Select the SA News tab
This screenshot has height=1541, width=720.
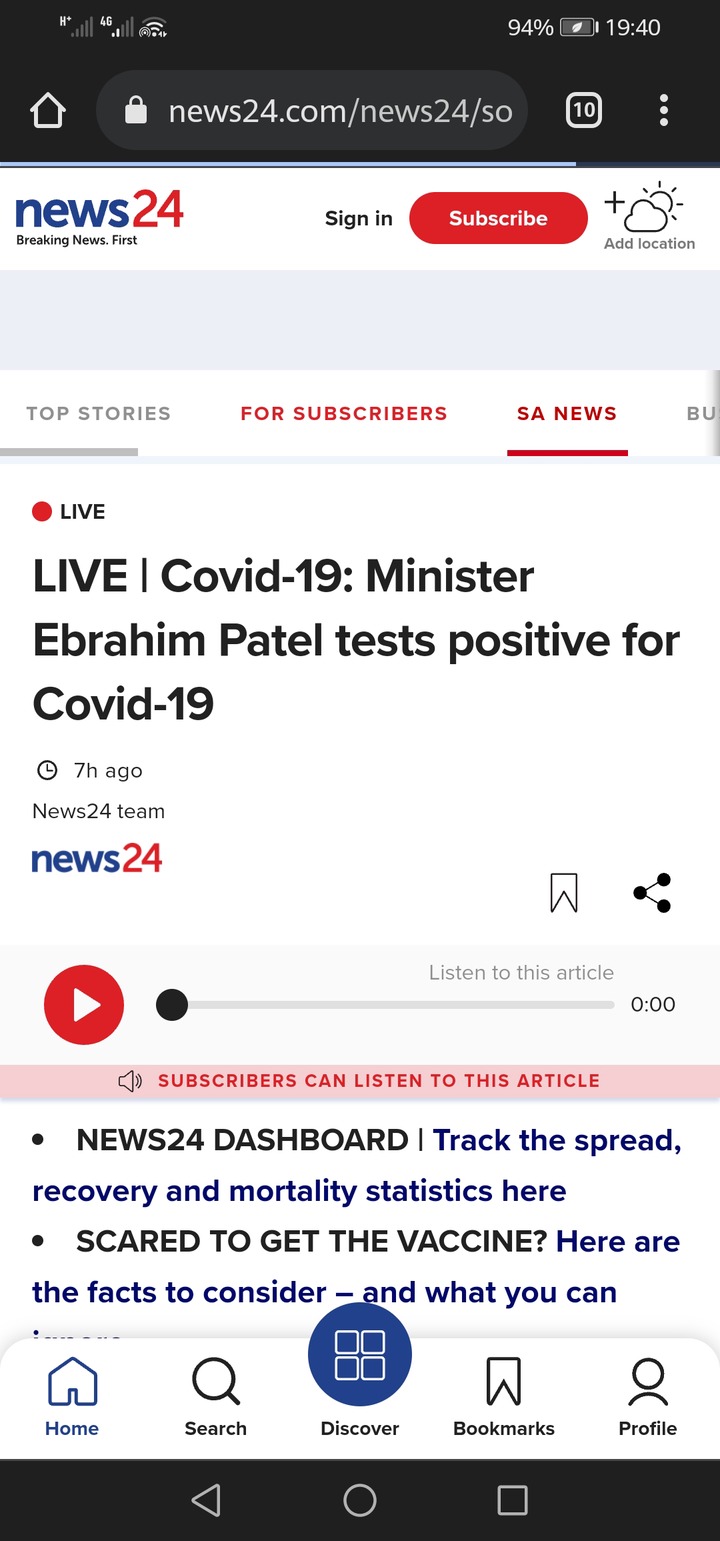(x=567, y=413)
